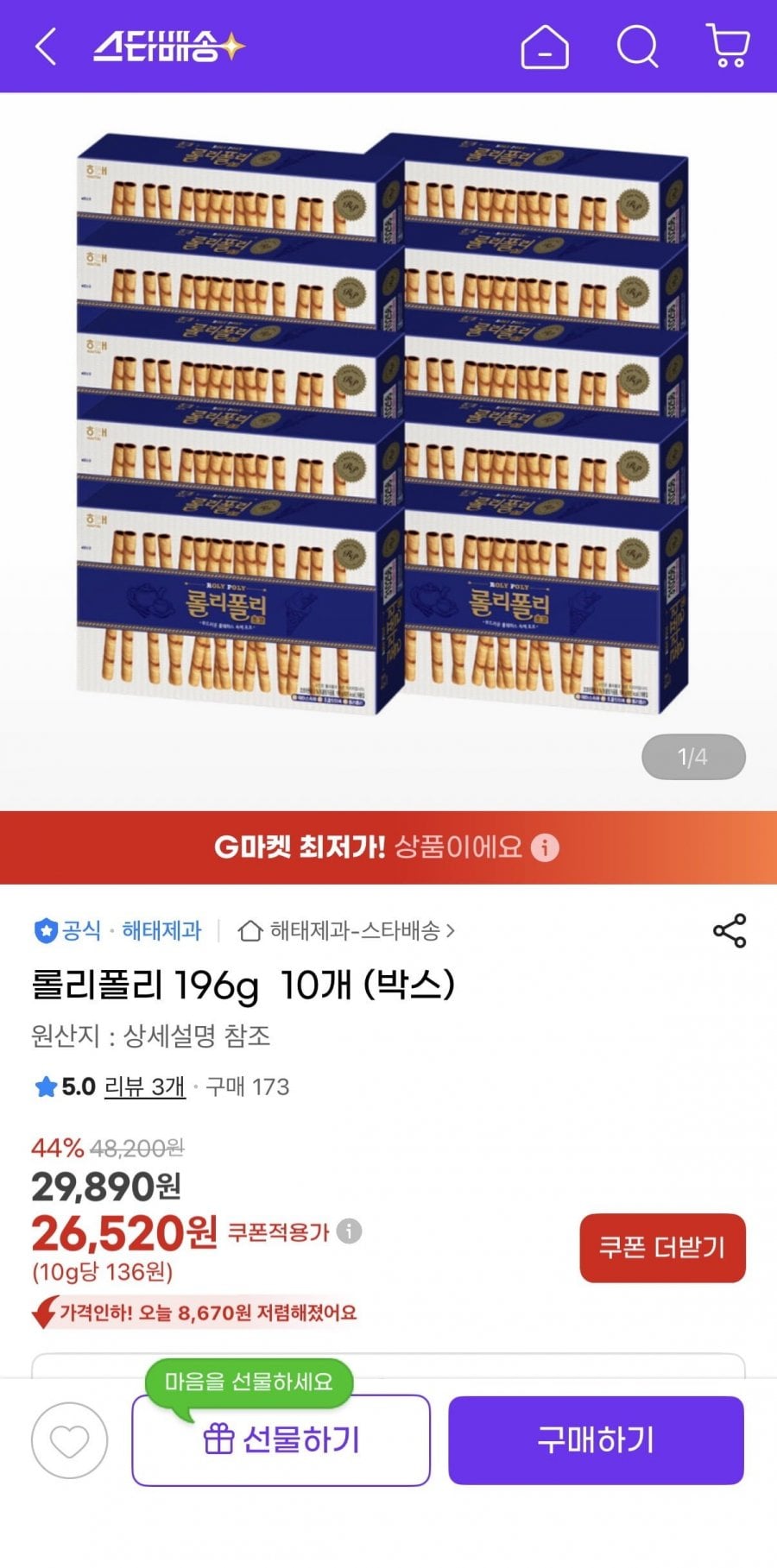Open the home icon in the header
Screen dimensions: 777x1568
coord(545,47)
